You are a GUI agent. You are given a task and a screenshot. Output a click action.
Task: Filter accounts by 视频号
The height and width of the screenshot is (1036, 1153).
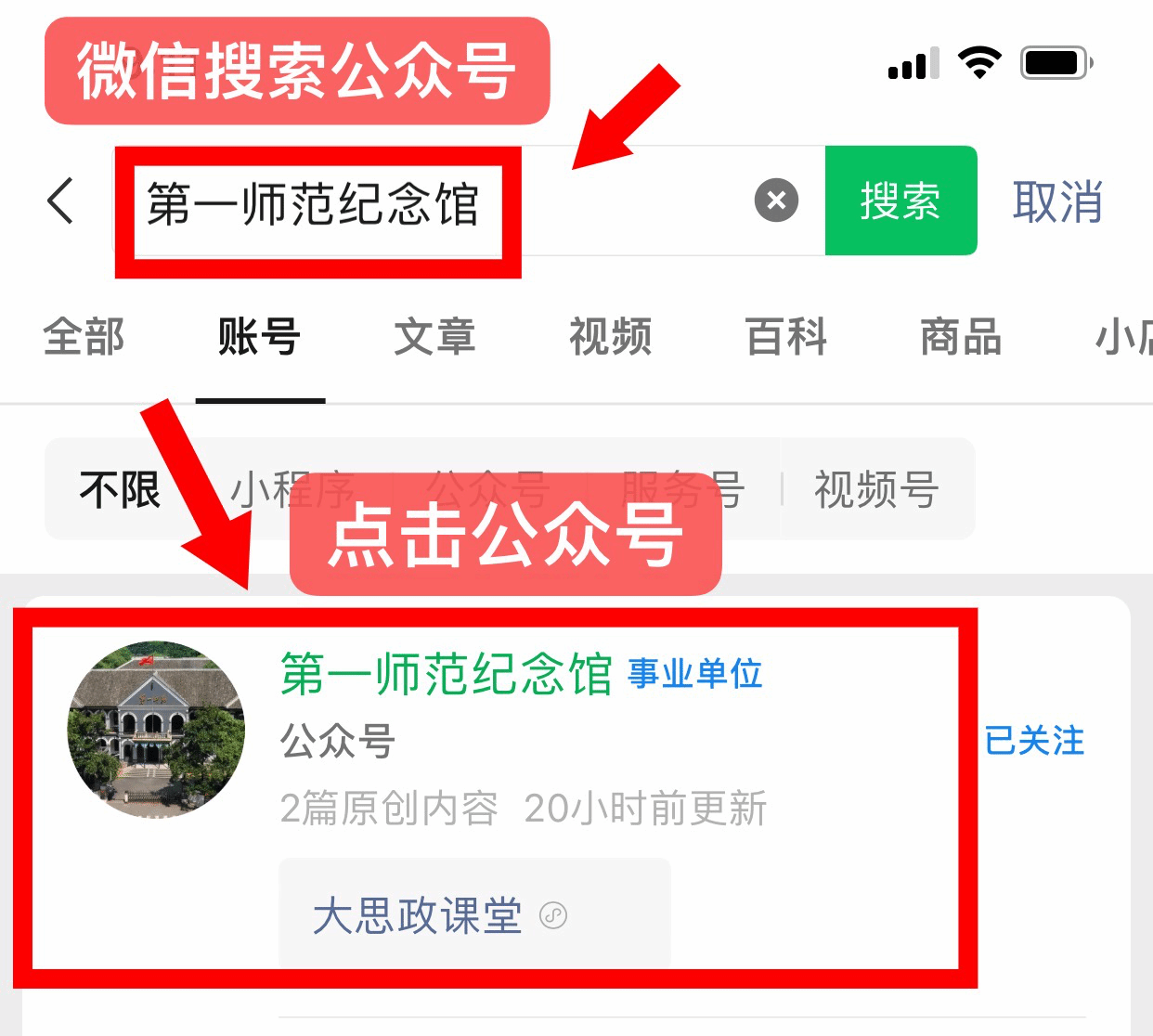(876, 489)
